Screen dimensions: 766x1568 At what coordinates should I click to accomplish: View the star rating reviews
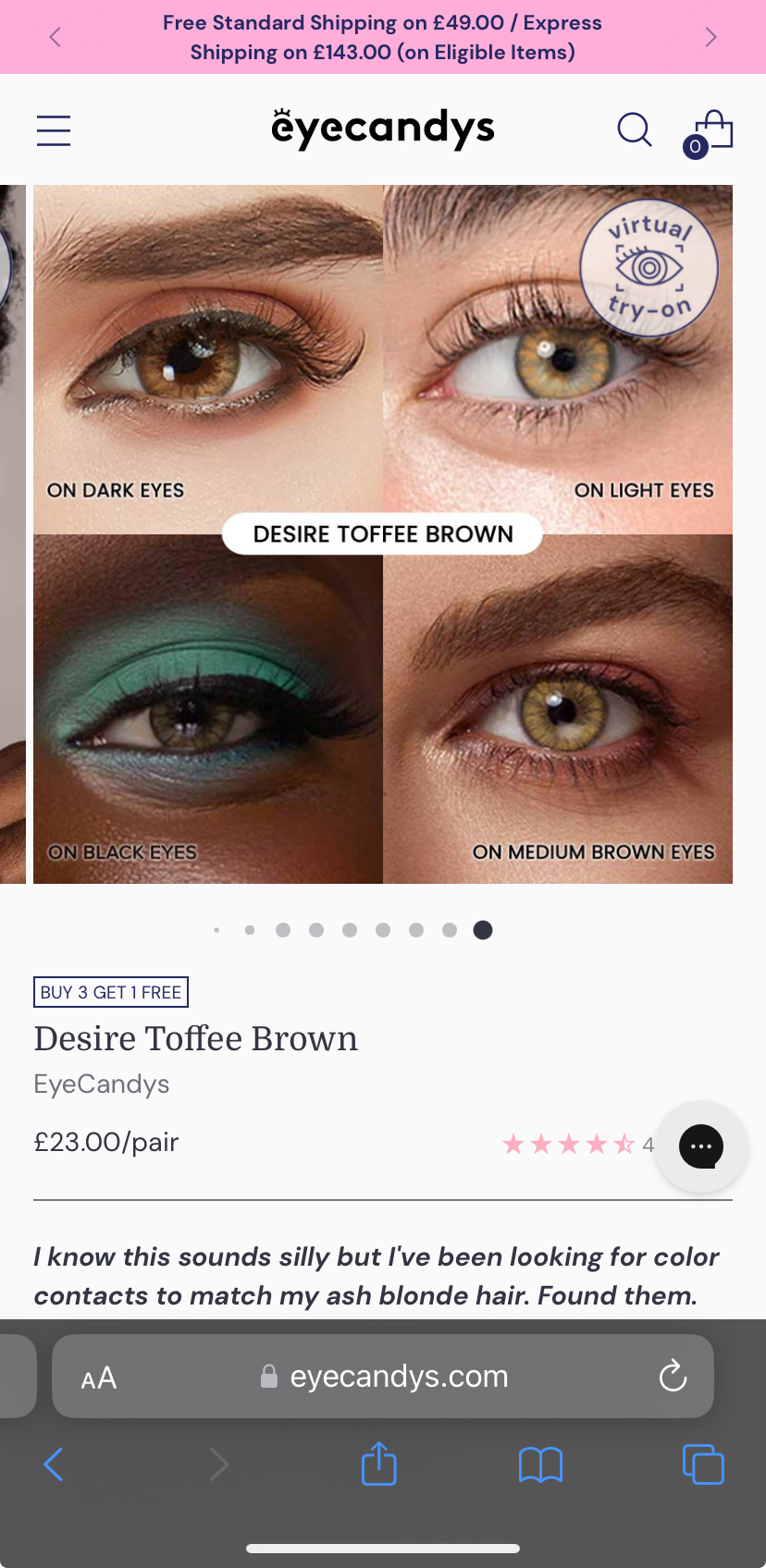(570, 1145)
